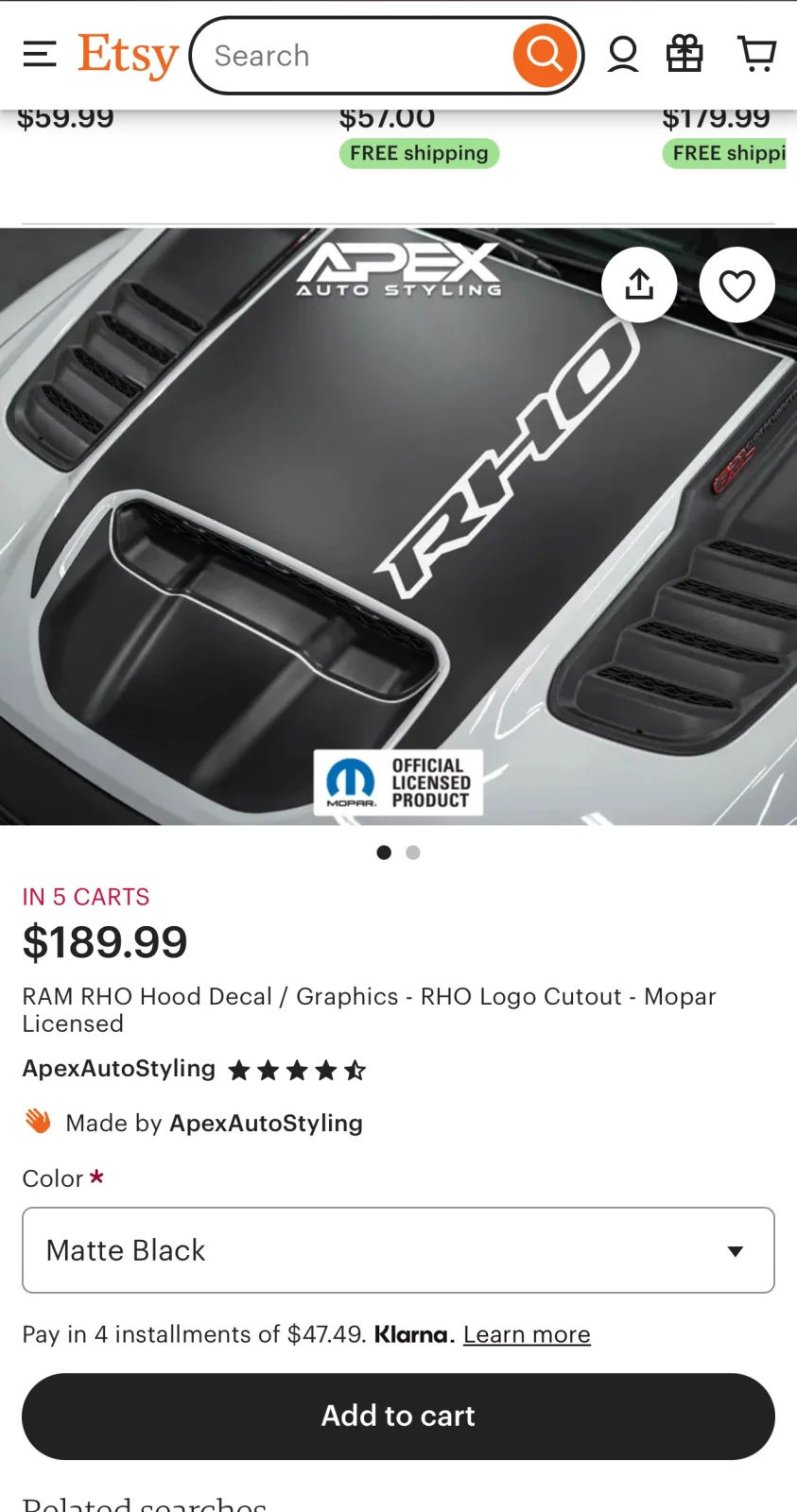Open the ApexAutoStyling shop name with ratings
This screenshot has width=797, height=1512.
(119, 1069)
